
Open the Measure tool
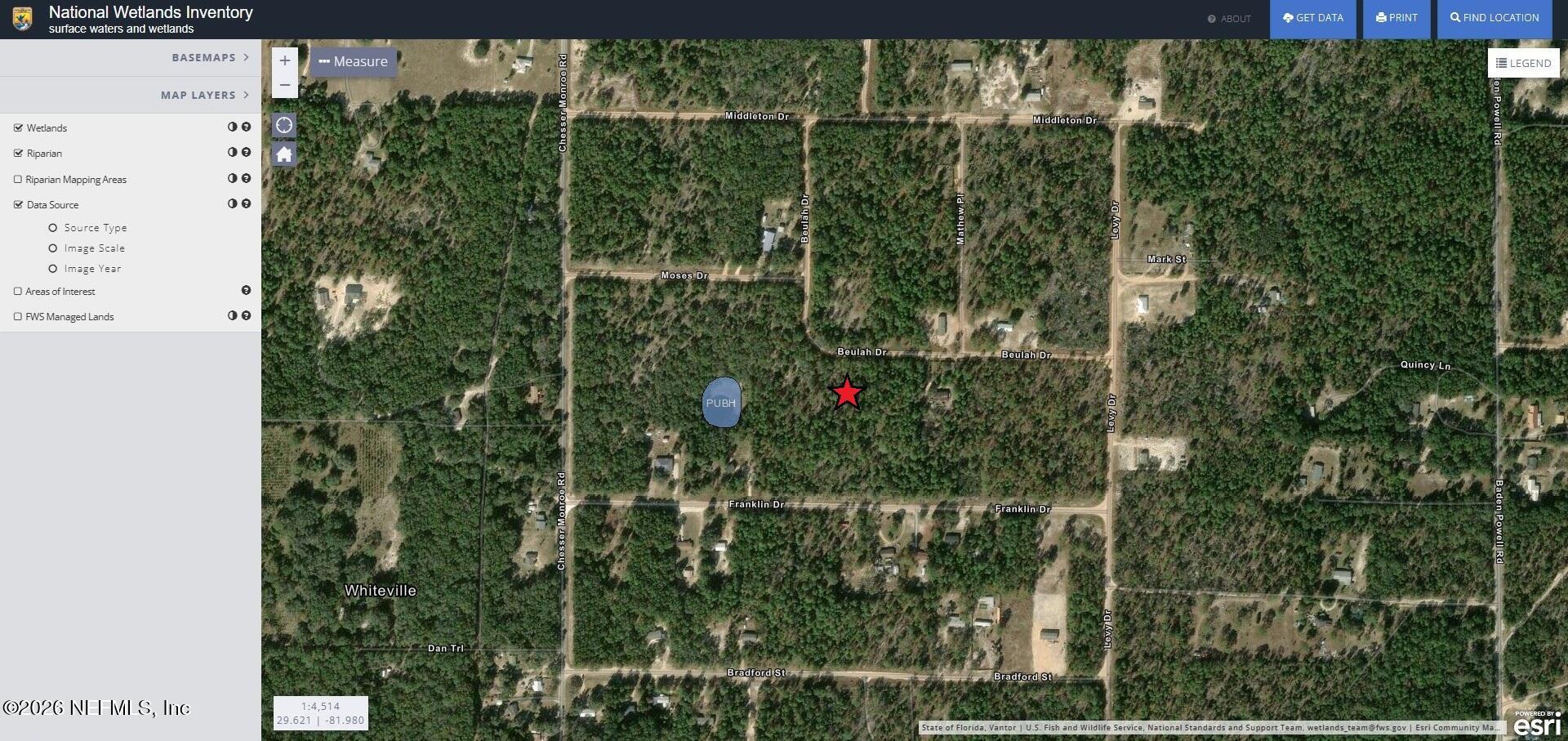point(354,62)
